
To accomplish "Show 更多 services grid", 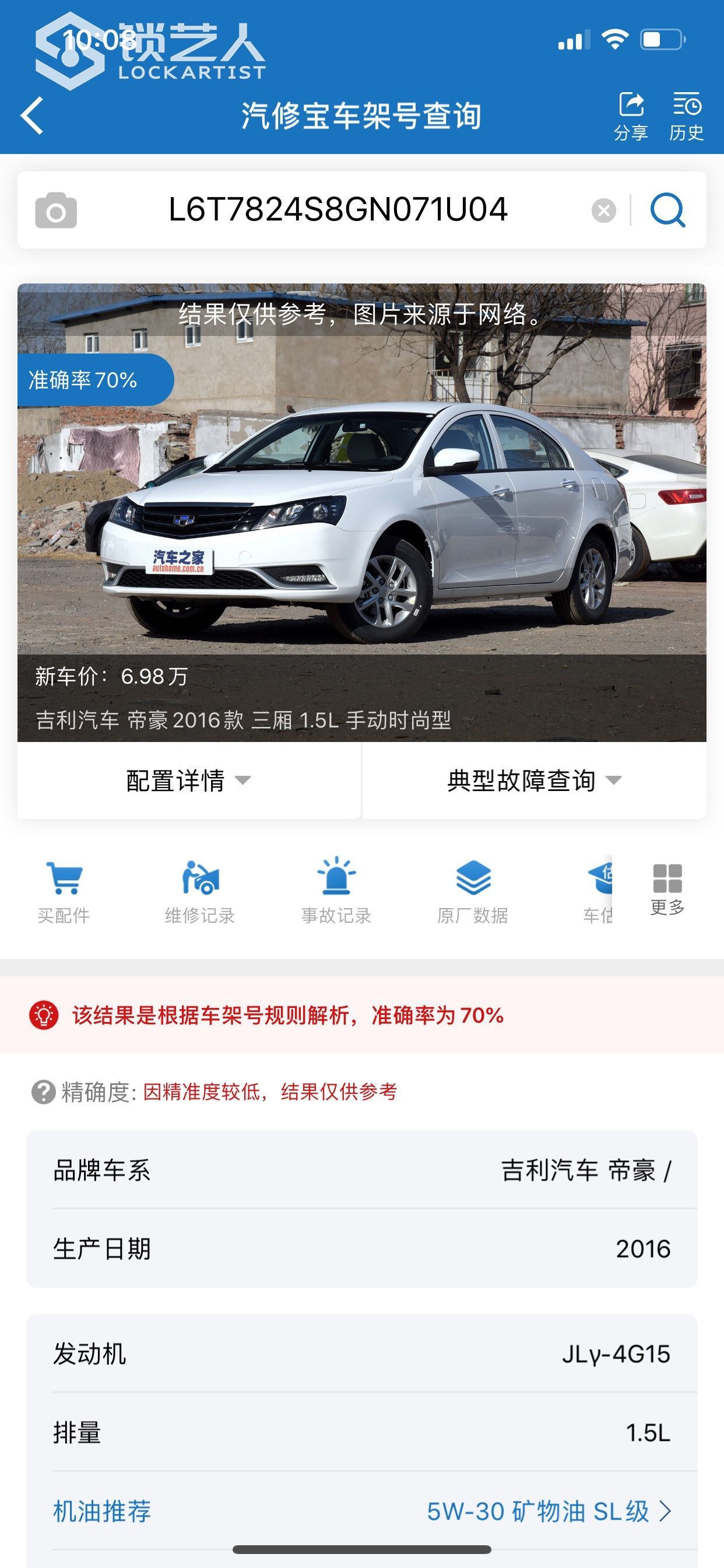I will point(667,890).
